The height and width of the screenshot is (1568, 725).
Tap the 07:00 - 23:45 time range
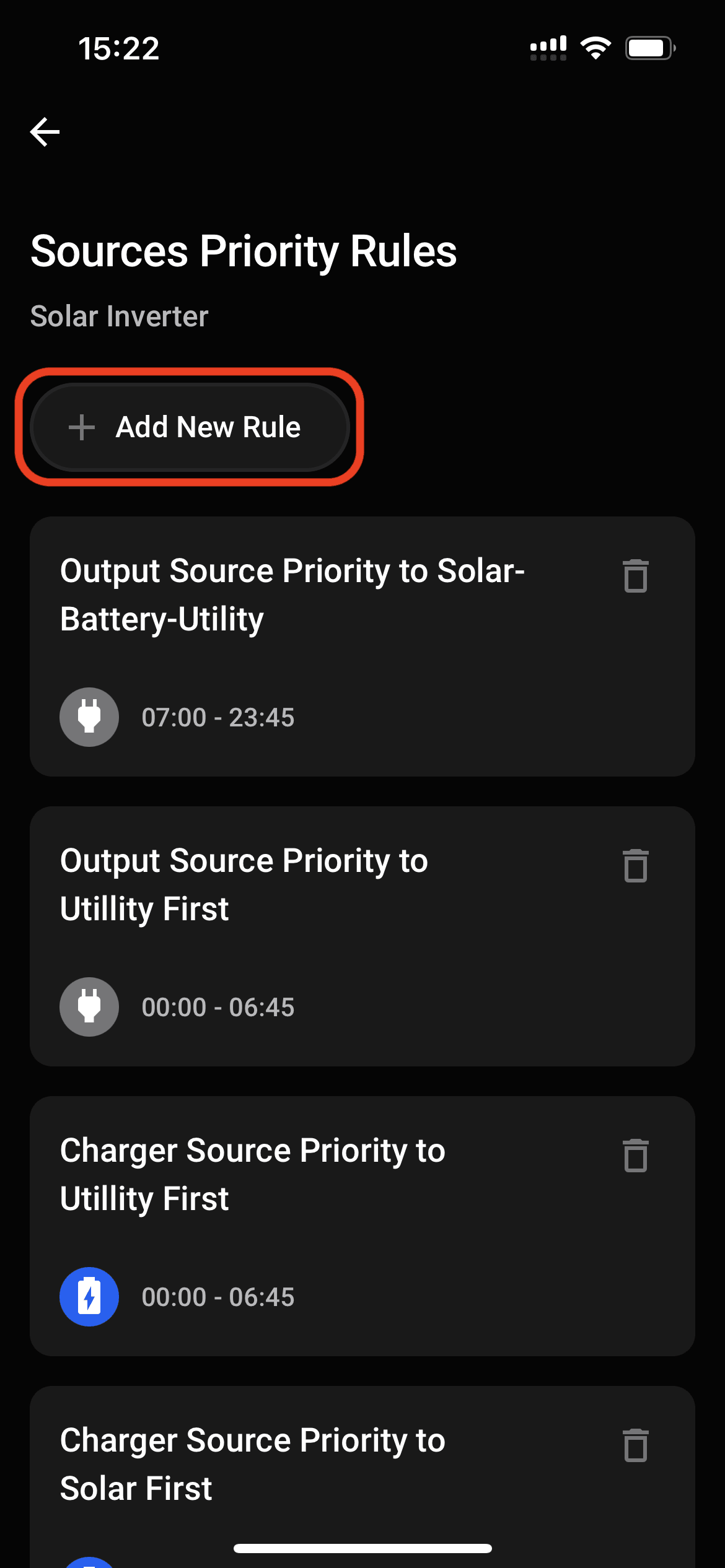218,716
